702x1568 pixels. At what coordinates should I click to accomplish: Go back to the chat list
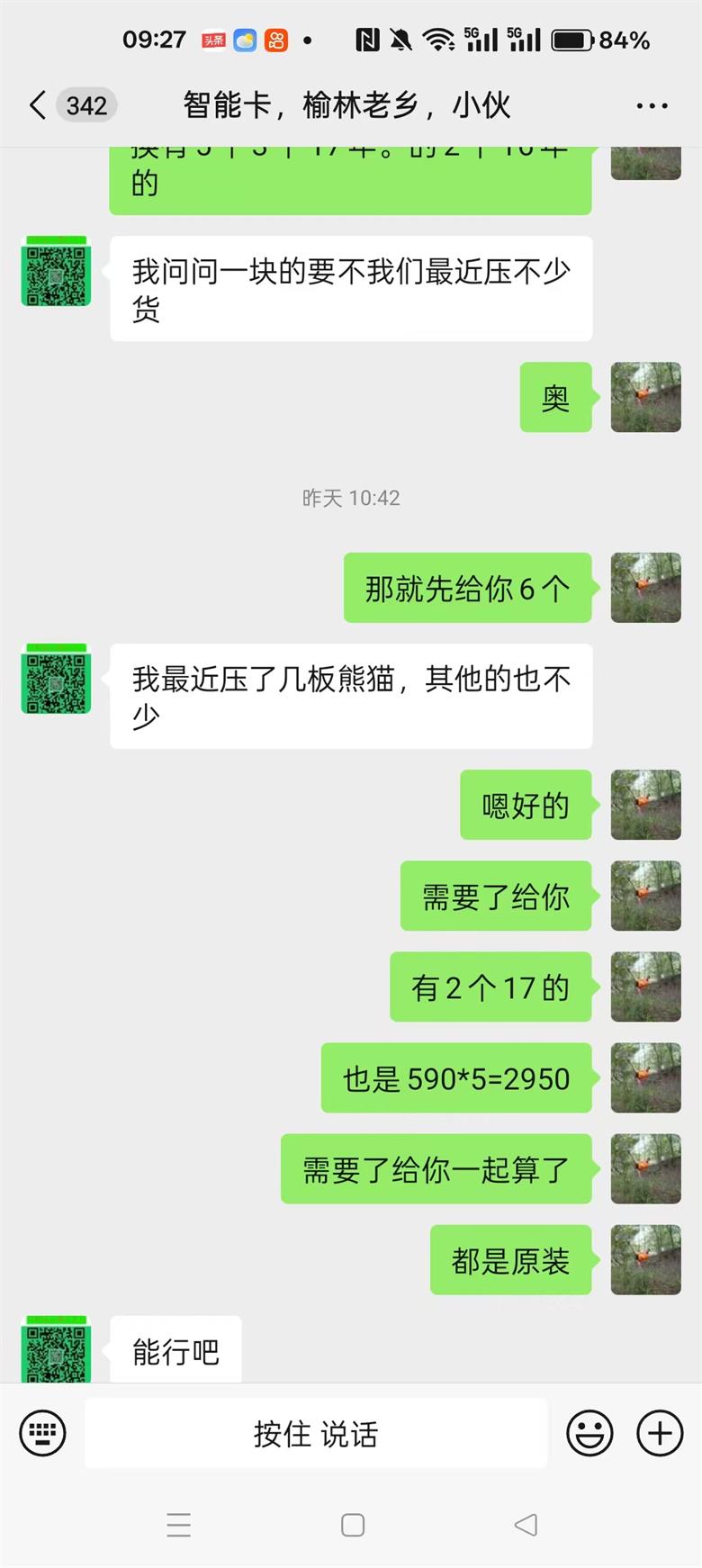38,105
